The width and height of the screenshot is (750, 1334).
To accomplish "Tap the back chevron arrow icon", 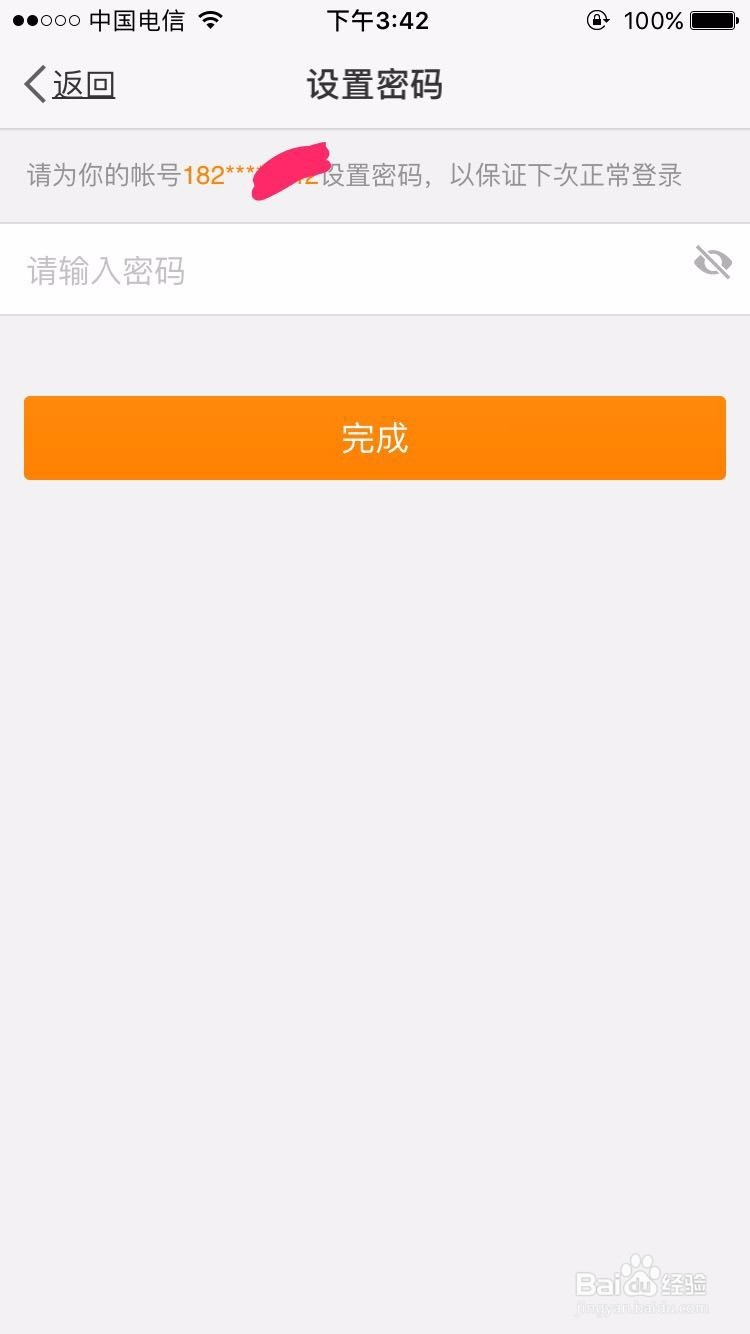I will (x=33, y=84).
